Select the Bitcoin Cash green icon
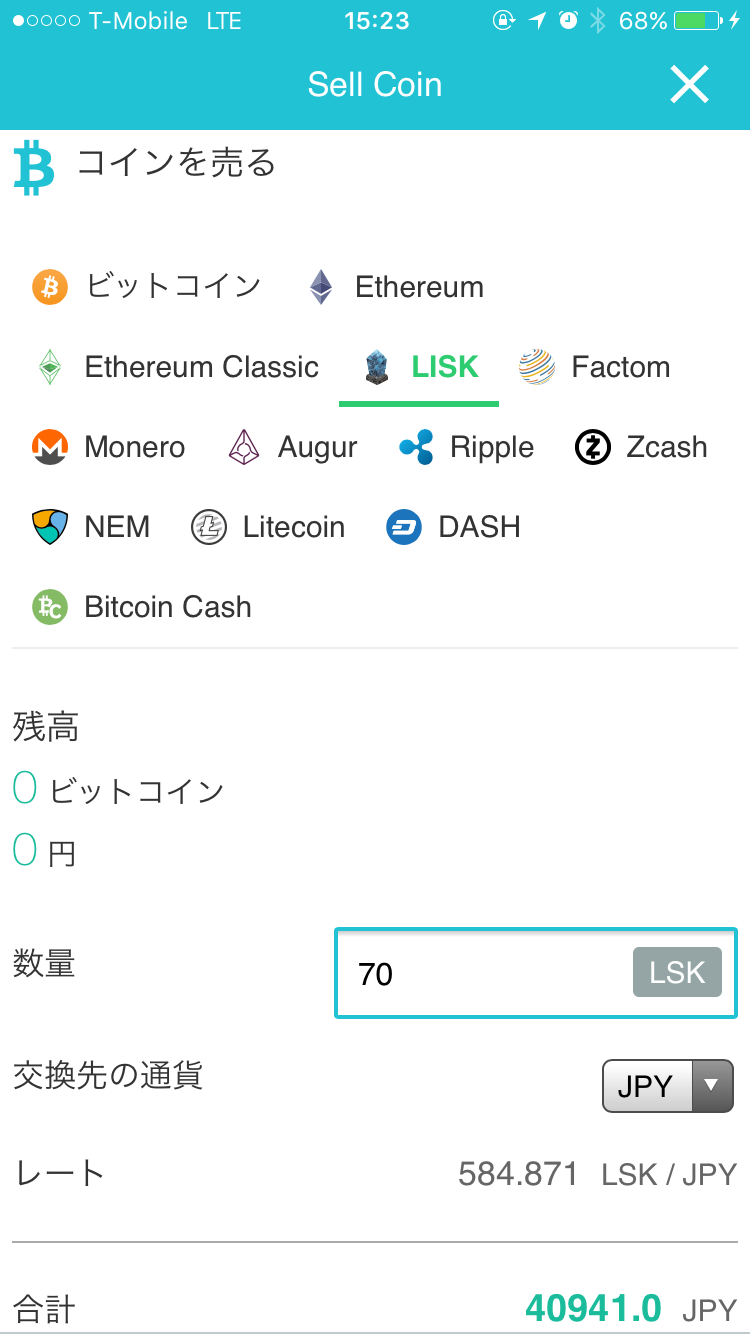The width and height of the screenshot is (750, 1334). [x=49, y=607]
